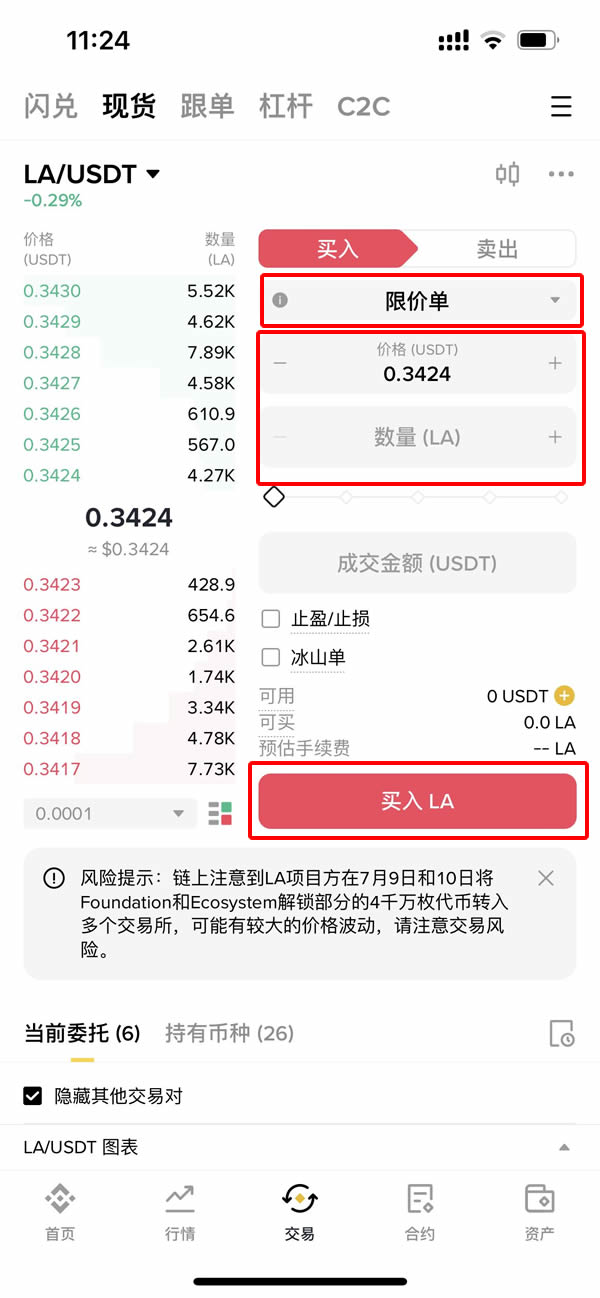Go to the 资产 tab
Viewport: 600px width, 1298px height.
539,1212
